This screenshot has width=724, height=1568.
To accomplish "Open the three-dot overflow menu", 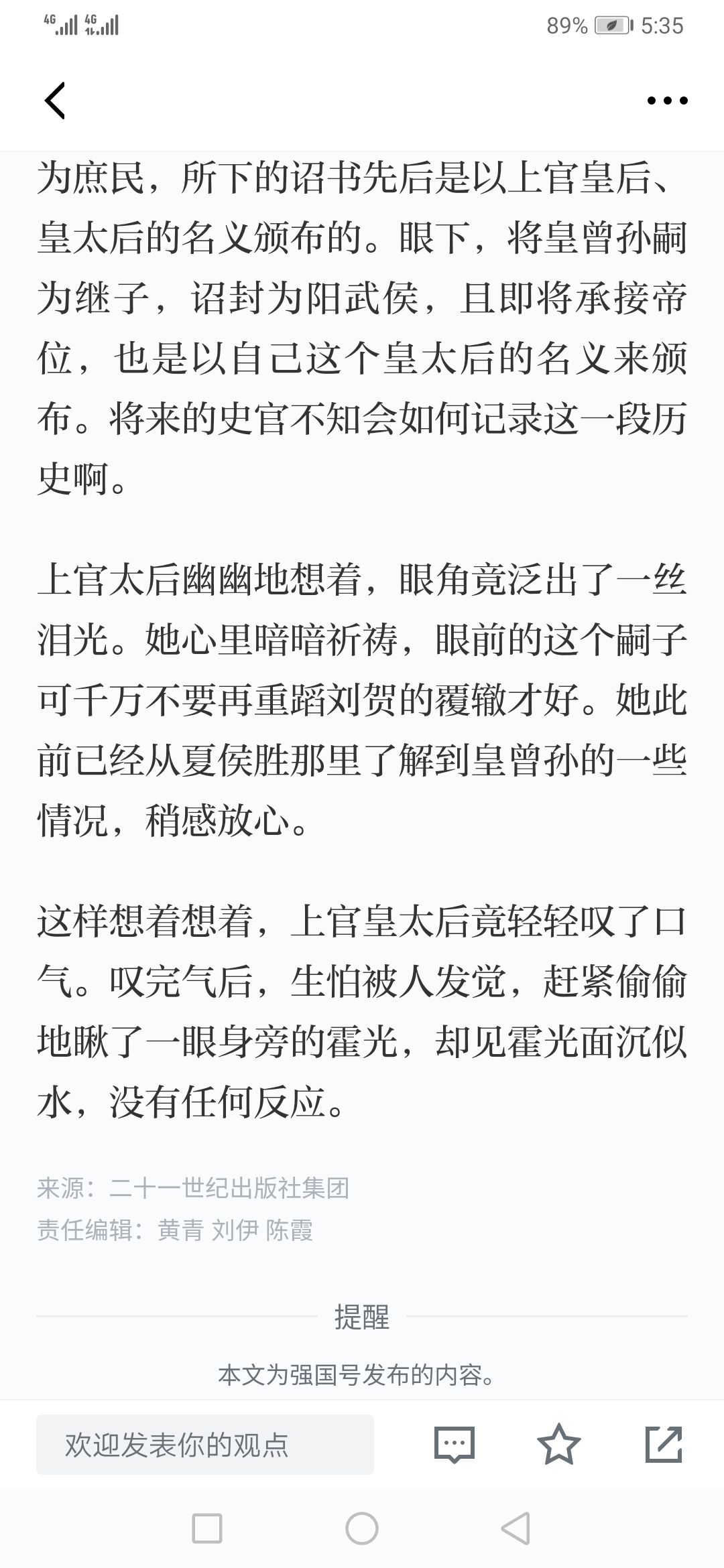I will (667, 101).
